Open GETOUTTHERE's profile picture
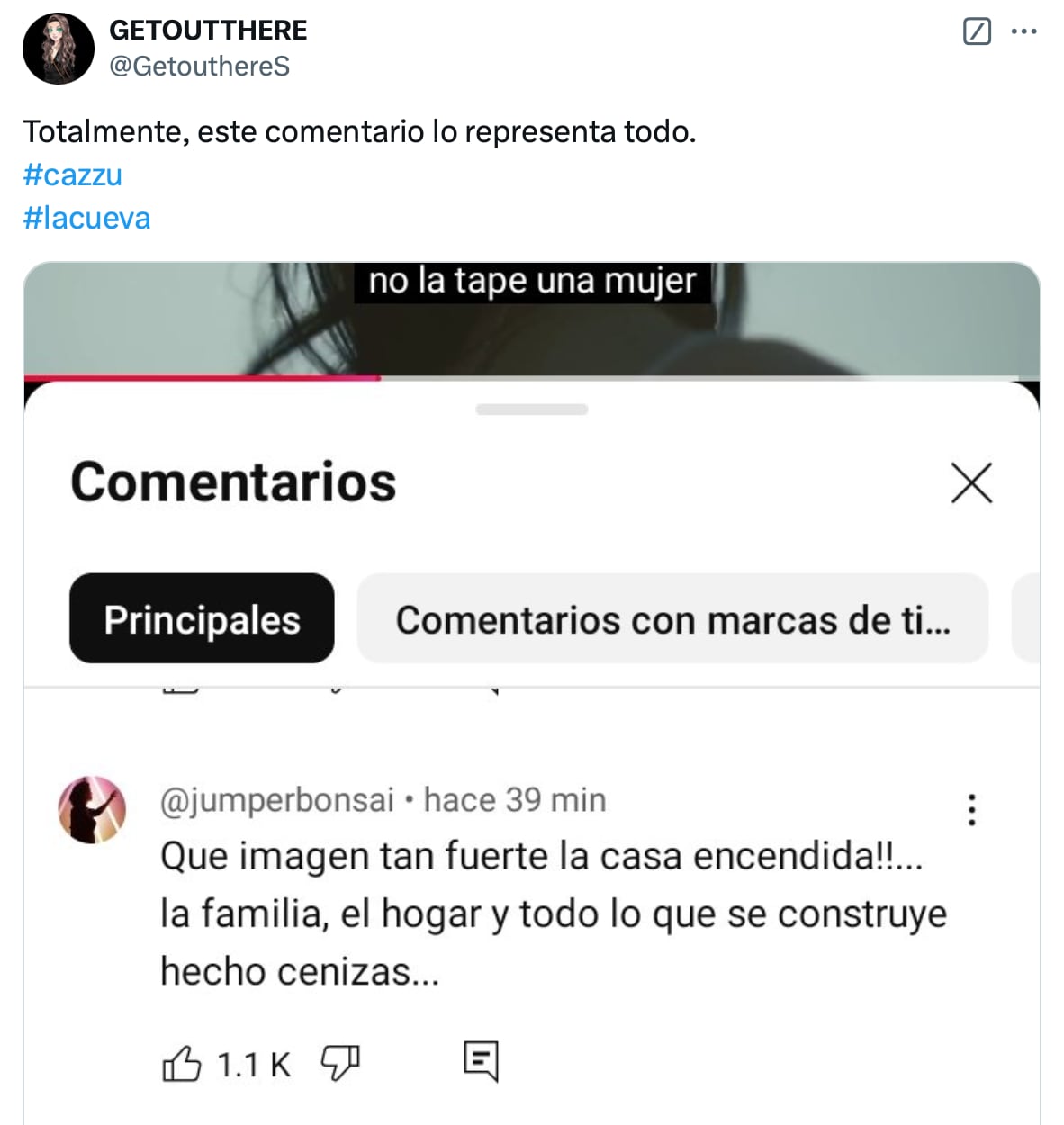Screen dimensions: 1064x1125 59,49
